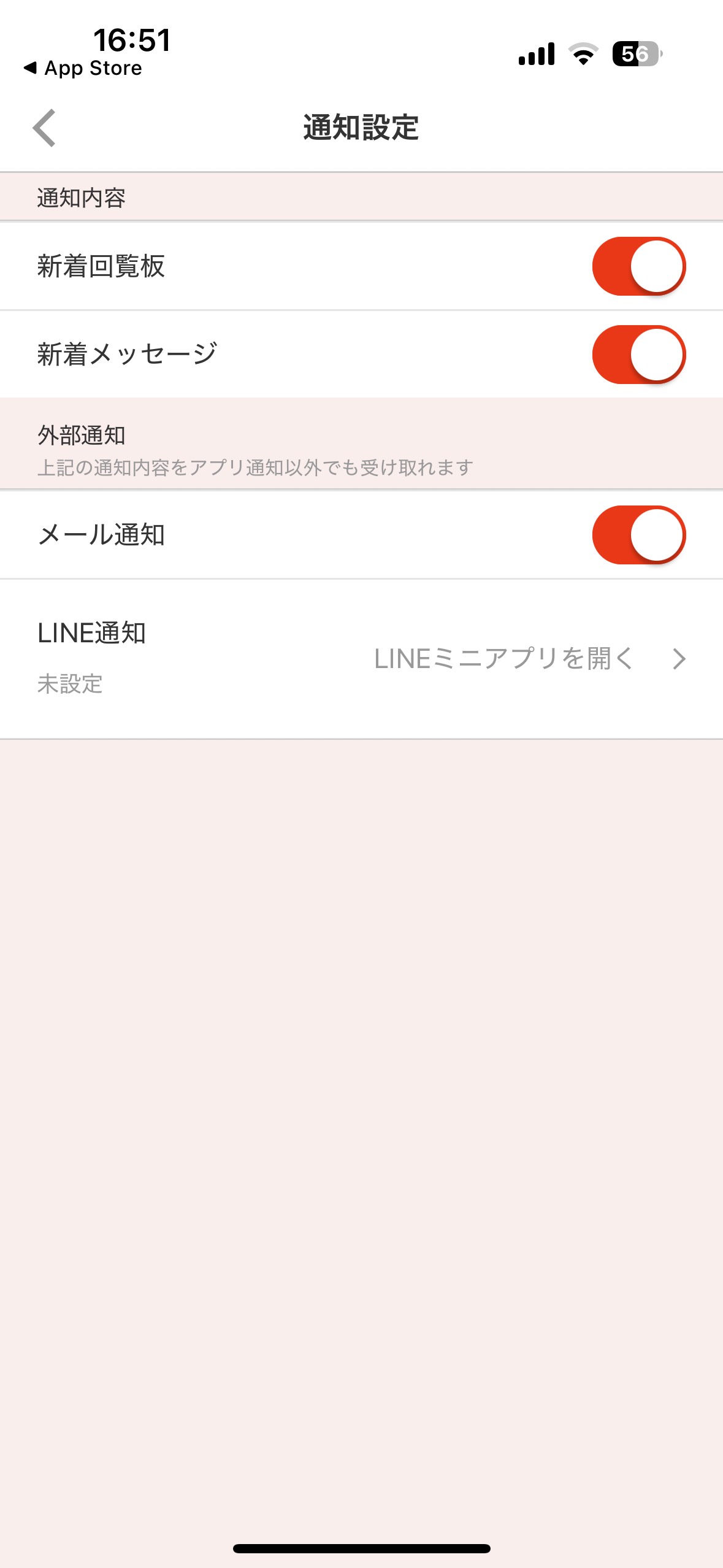
Task: Turn off メール通知 switch
Action: tap(638, 535)
